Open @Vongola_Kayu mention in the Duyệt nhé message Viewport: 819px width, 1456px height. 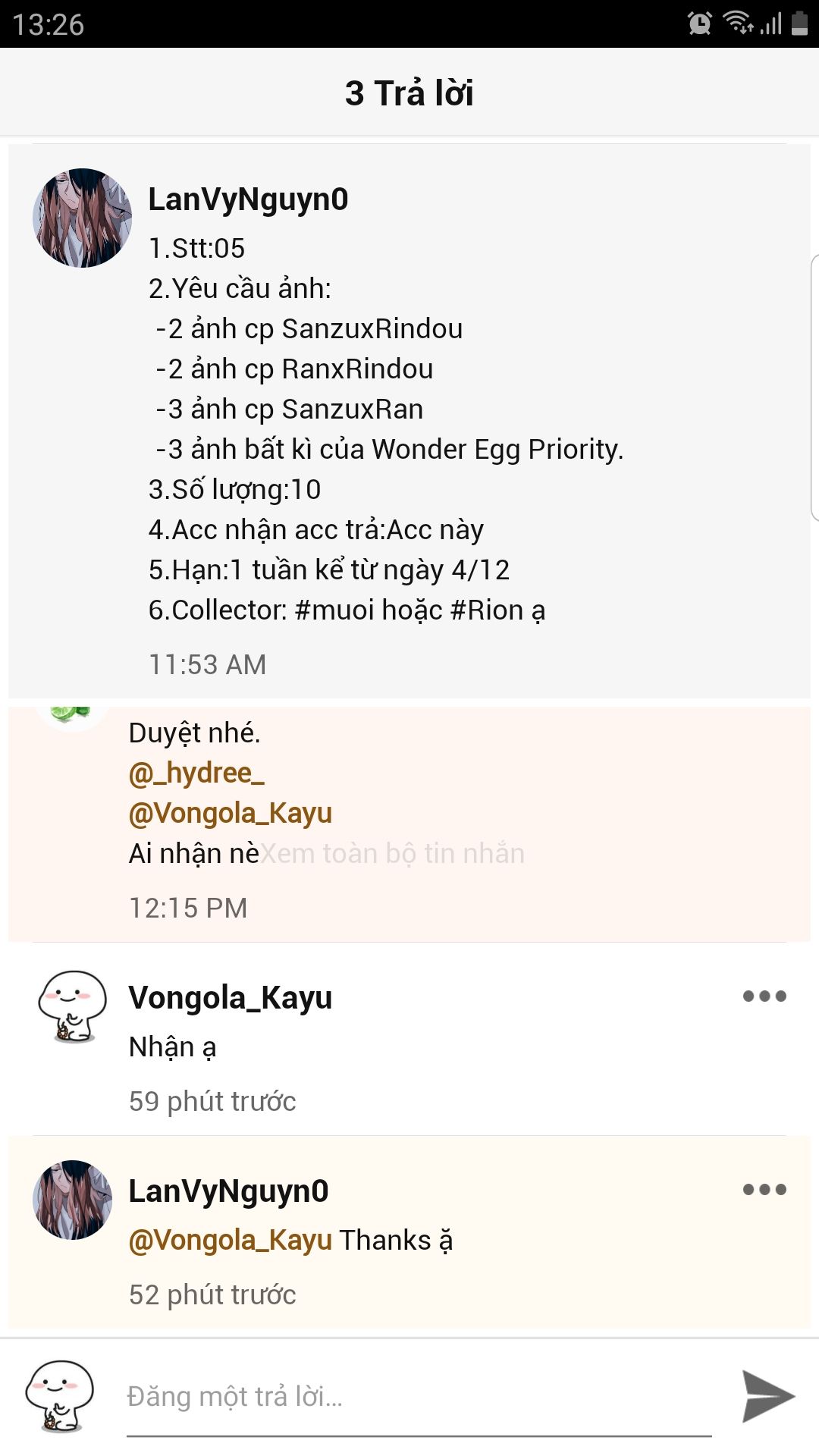(x=231, y=813)
